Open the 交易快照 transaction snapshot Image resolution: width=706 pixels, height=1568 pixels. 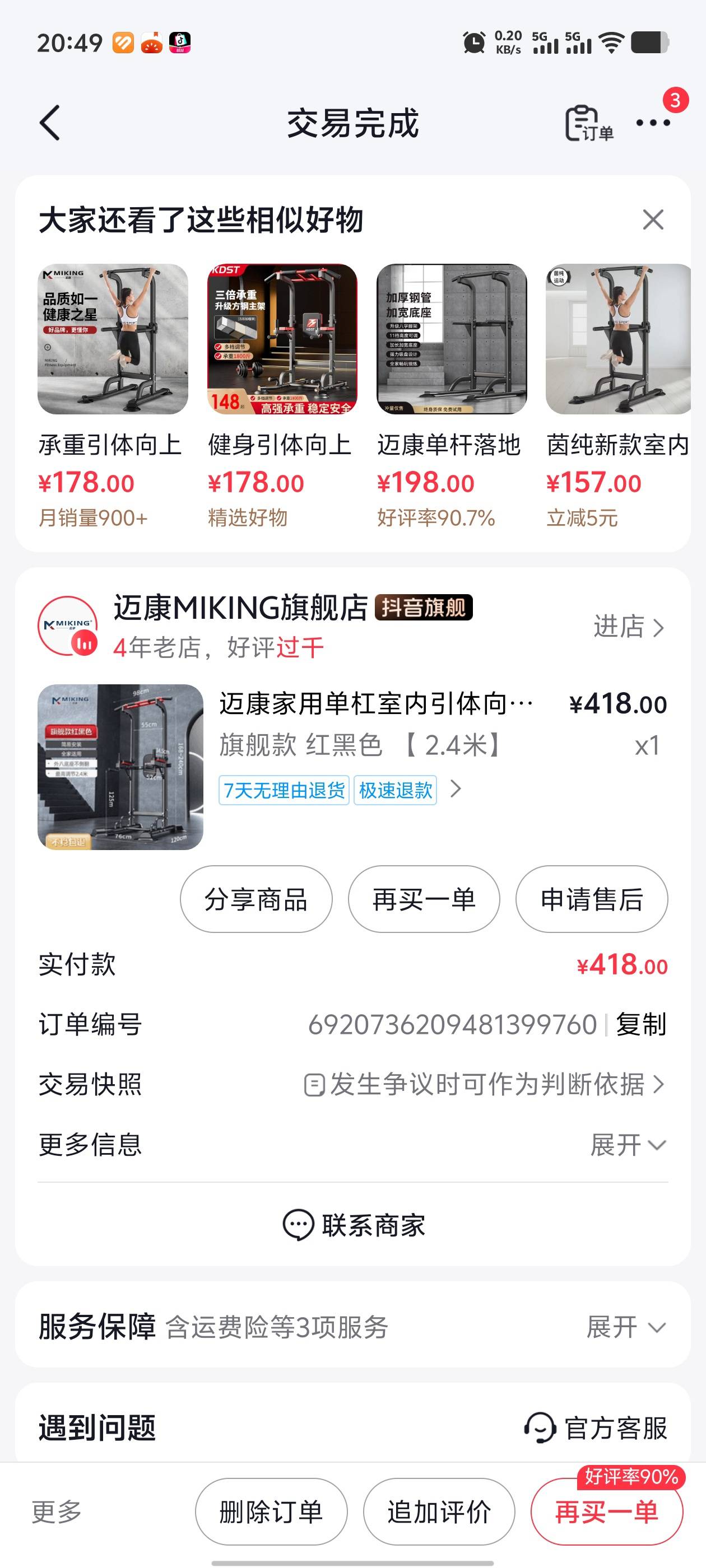[484, 1085]
